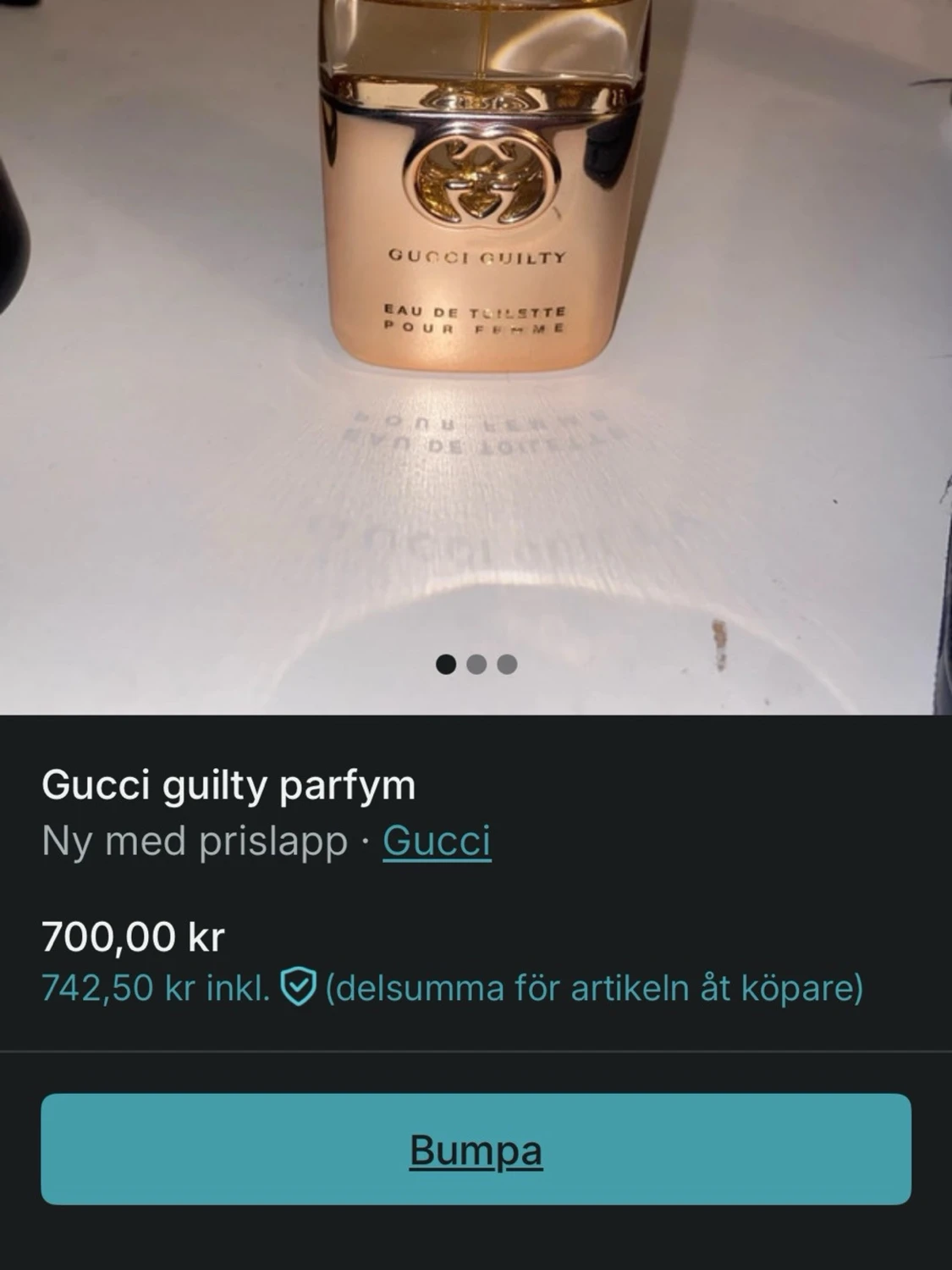Open the Gucci brand link
The image size is (952, 1270).
point(435,841)
